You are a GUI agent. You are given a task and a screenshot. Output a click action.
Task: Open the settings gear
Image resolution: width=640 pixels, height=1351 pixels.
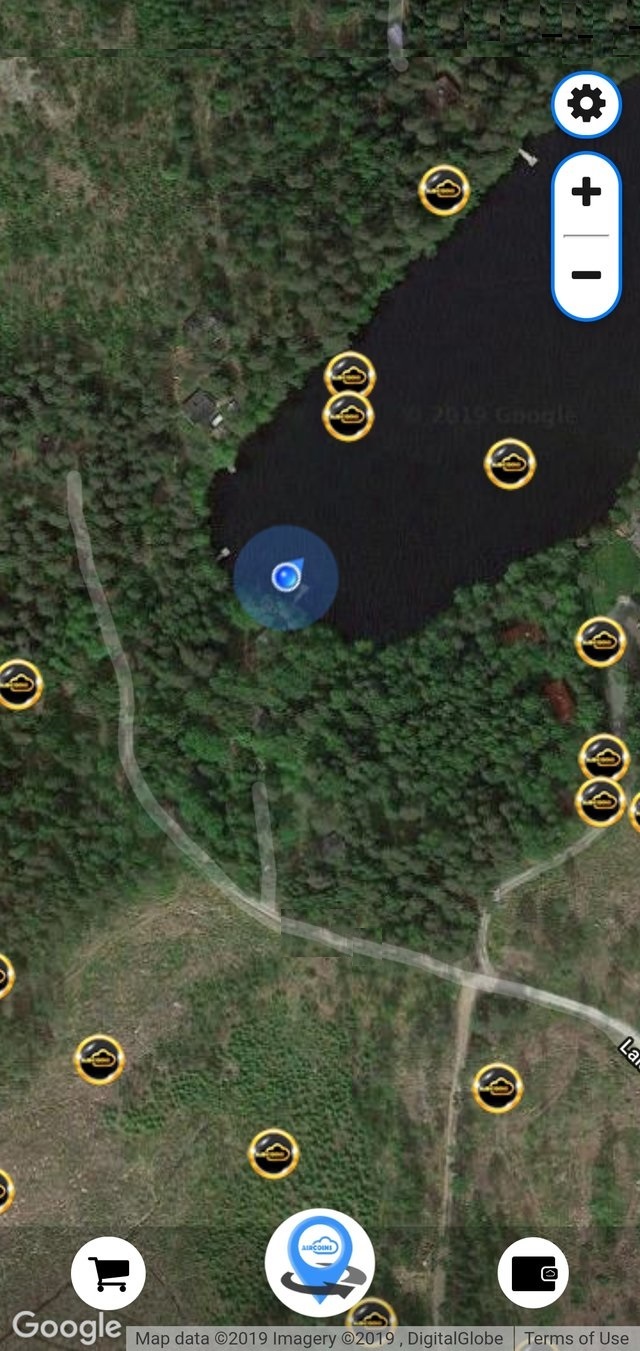pos(586,104)
